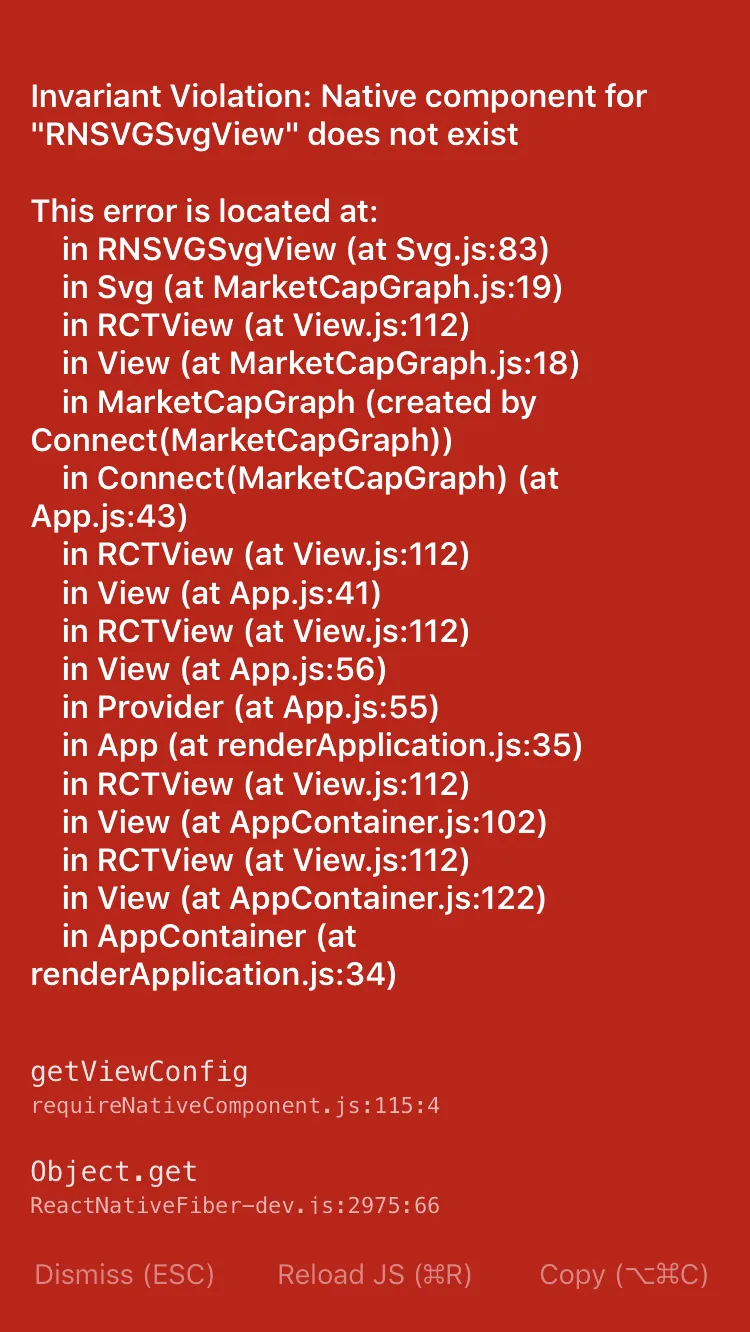The width and height of the screenshot is (750, 1332).
Task: Dismiss the red error screen
Action: click(125, 1274)
